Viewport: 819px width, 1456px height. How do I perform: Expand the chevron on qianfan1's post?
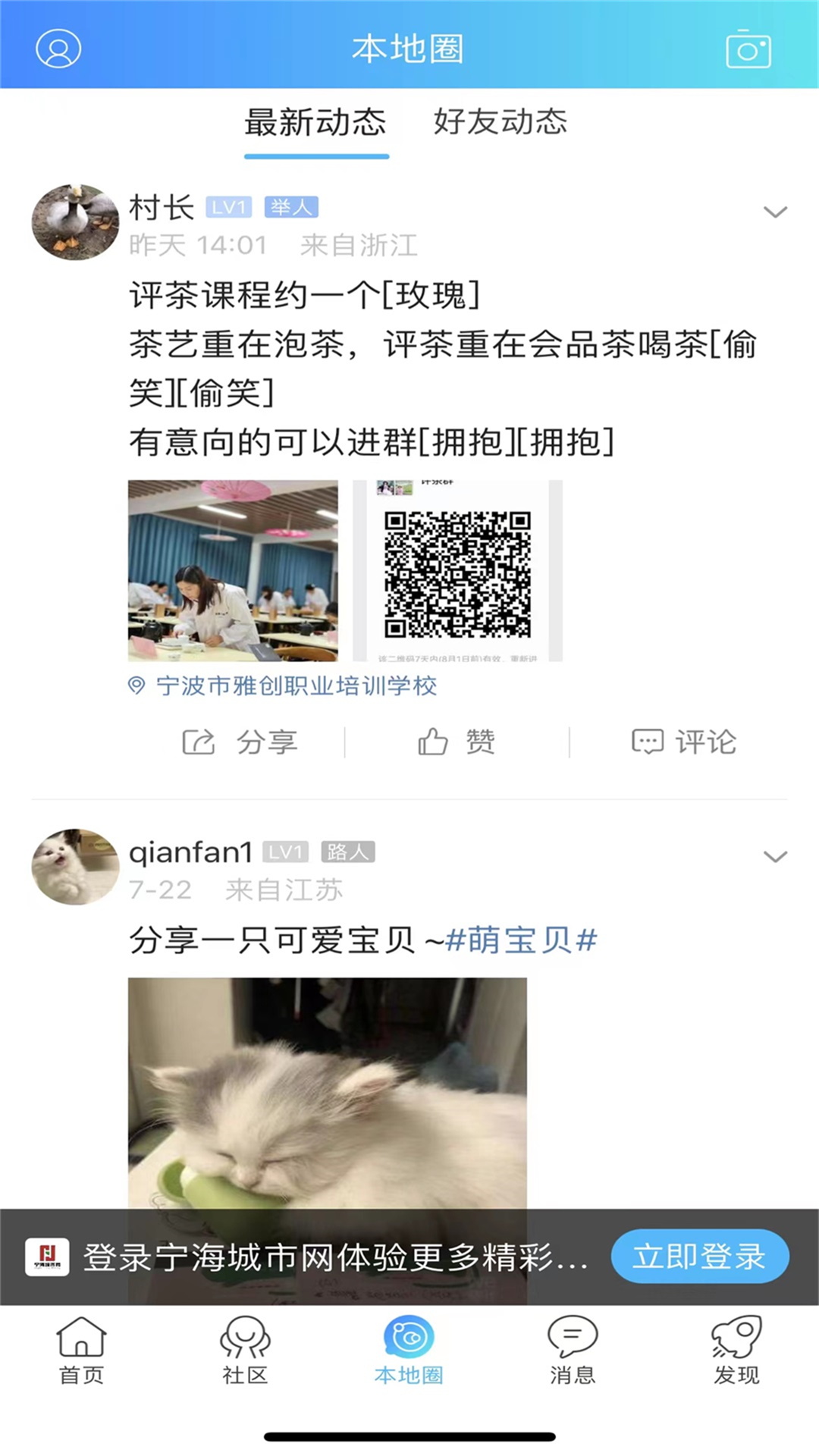(774, 855)
